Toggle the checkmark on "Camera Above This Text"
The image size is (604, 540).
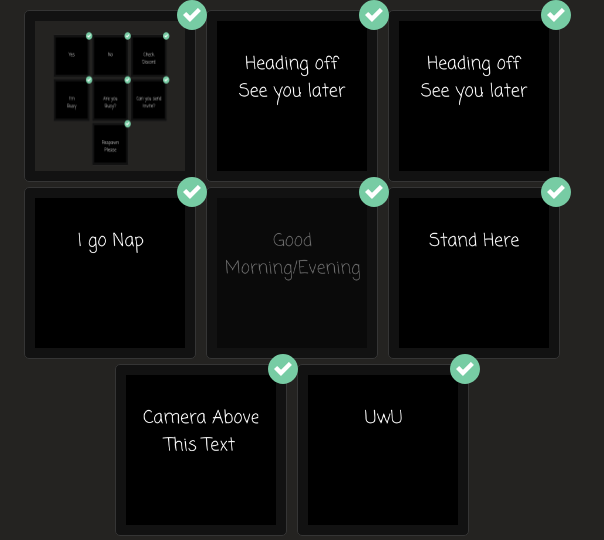click(x=283, y=368)
